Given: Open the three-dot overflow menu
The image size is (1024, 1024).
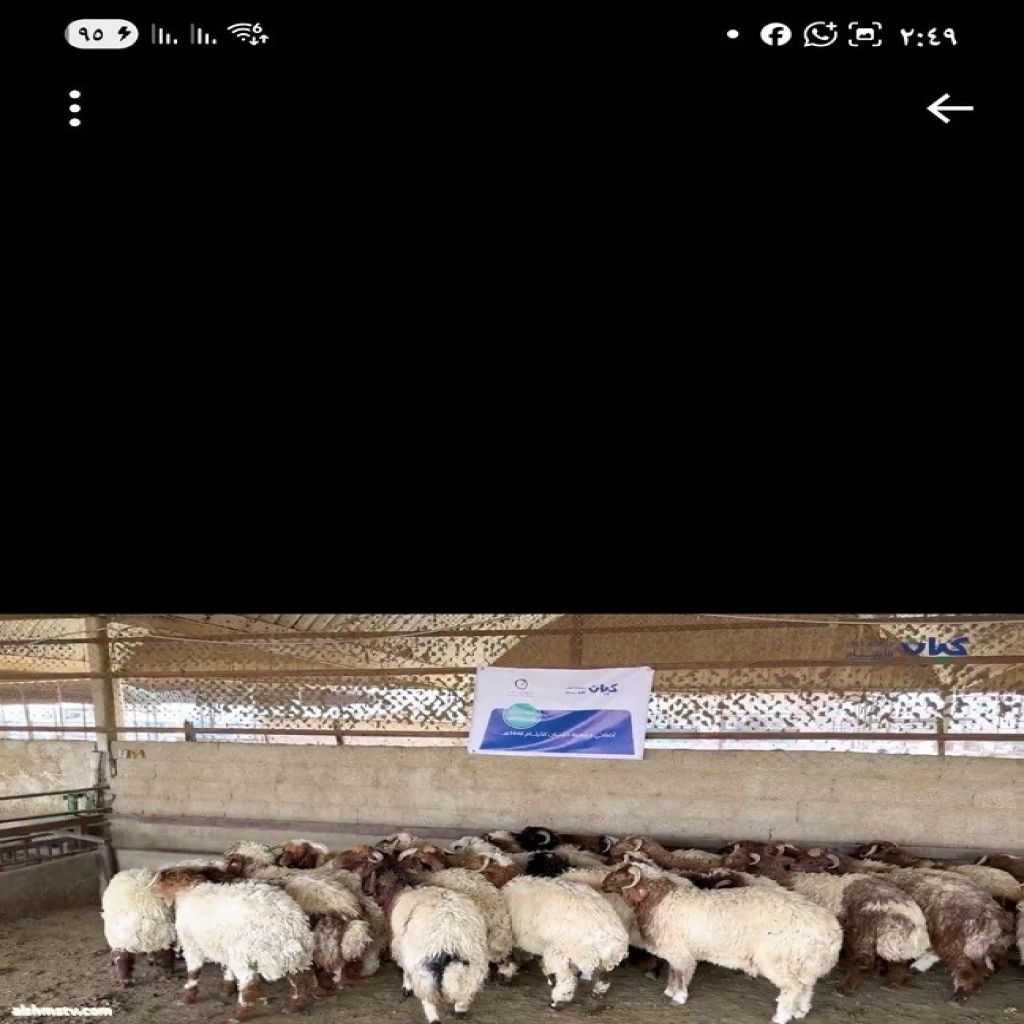Looking at the screenshot, I should tap(75, 108).
